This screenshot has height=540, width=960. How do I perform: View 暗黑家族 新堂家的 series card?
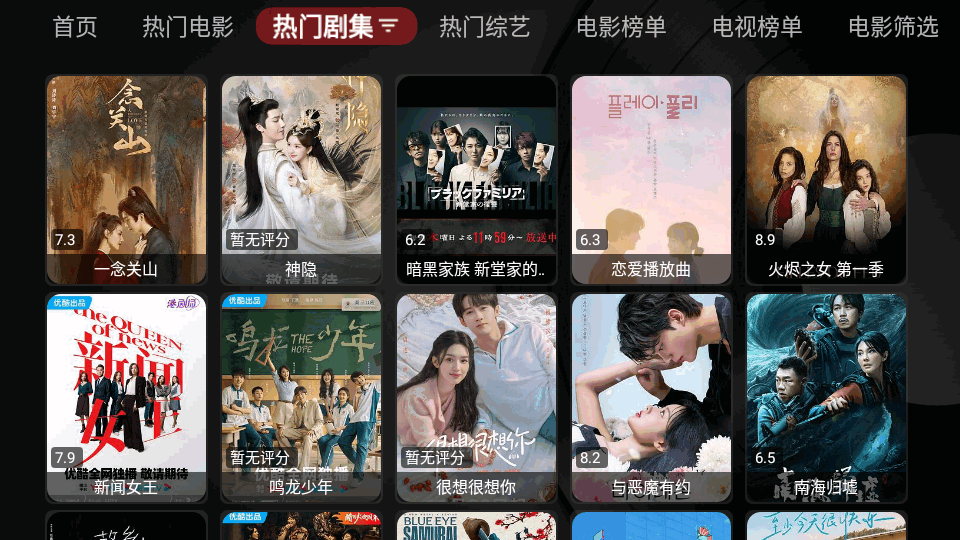tap(476, 180)
